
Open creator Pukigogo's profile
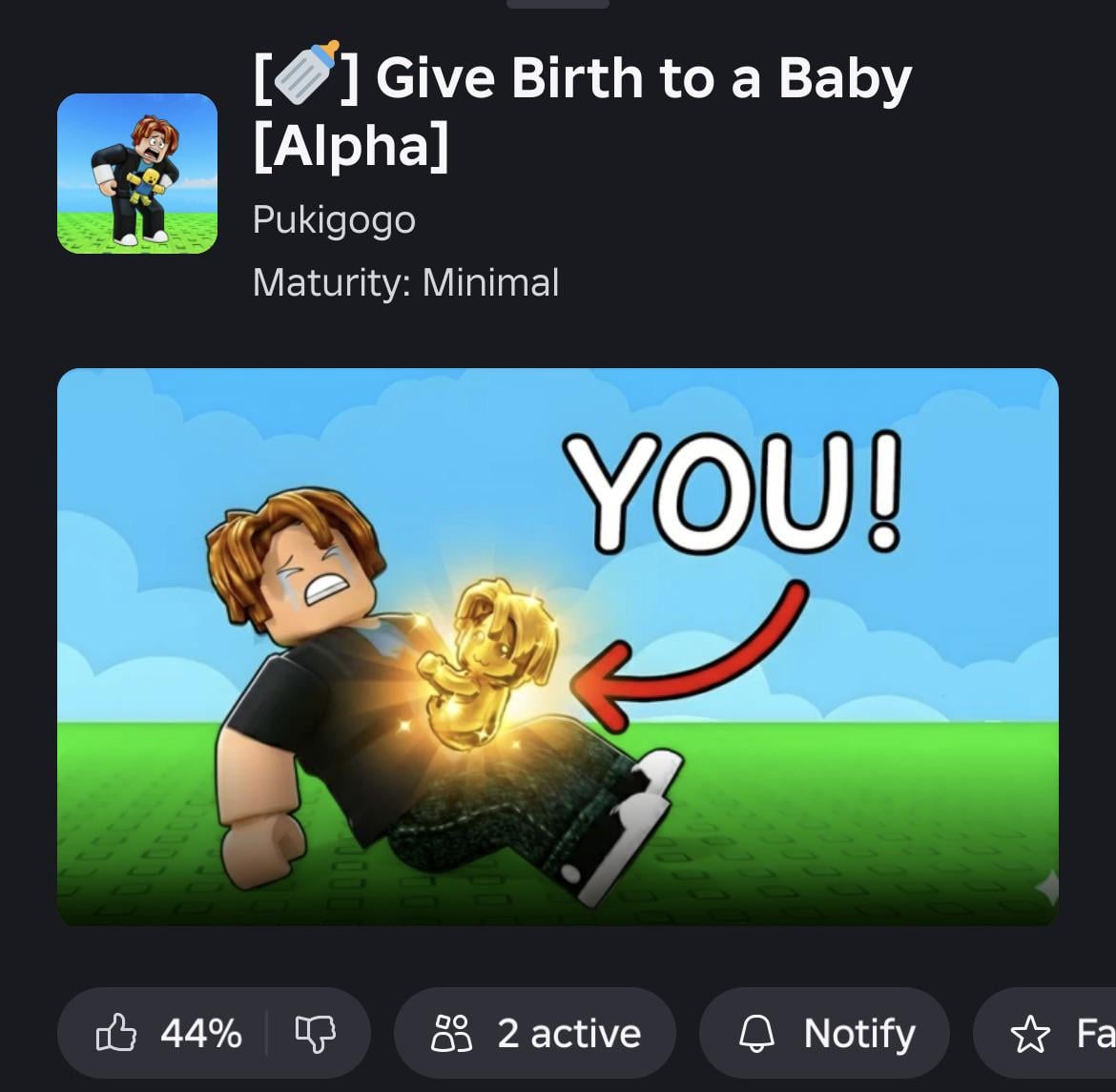334,220
